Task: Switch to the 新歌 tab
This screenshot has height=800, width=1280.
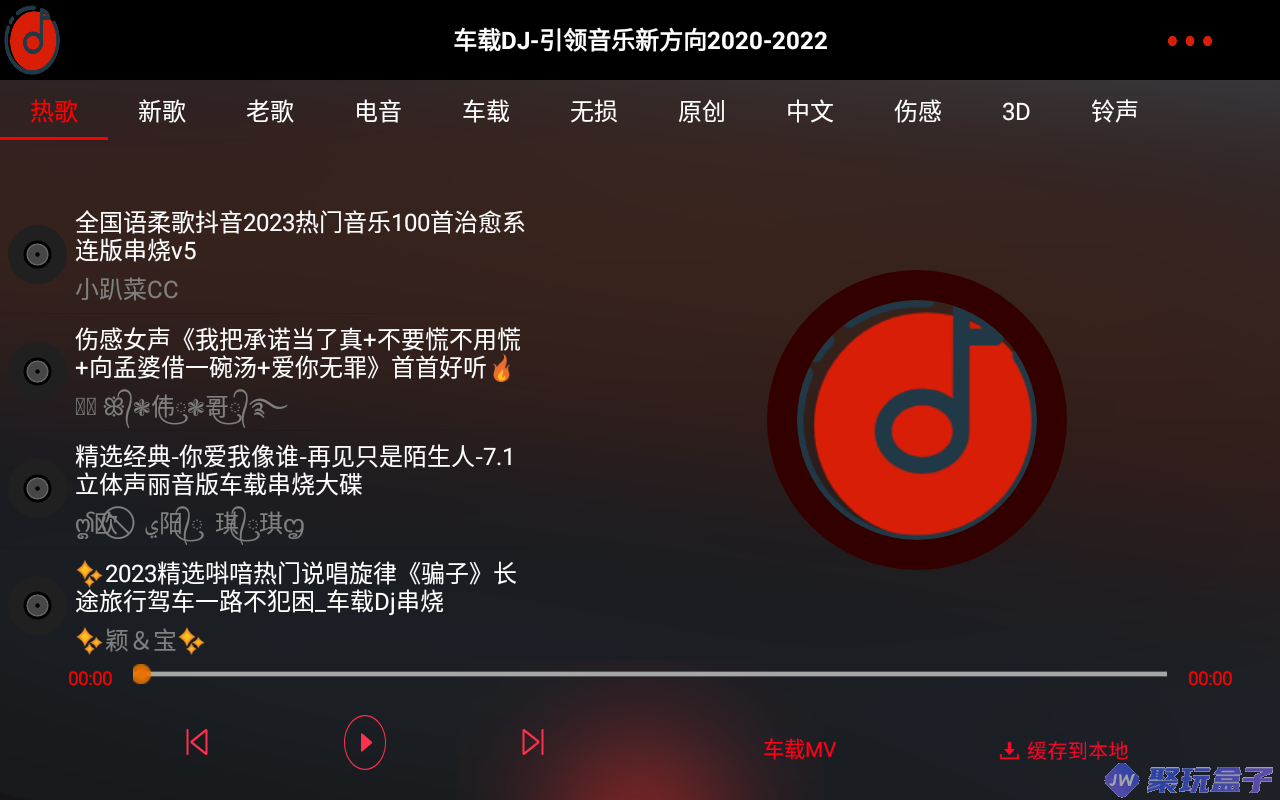Action: tap(162, 111)
